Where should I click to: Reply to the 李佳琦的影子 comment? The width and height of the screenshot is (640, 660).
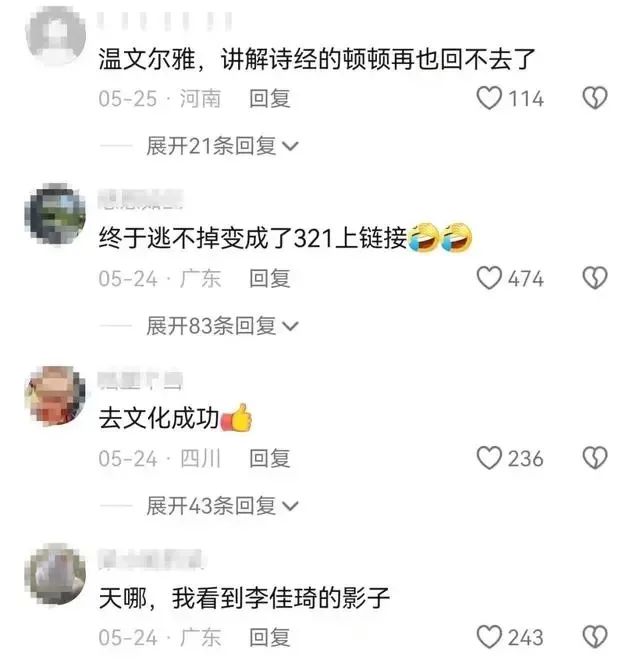click(270, 636)
